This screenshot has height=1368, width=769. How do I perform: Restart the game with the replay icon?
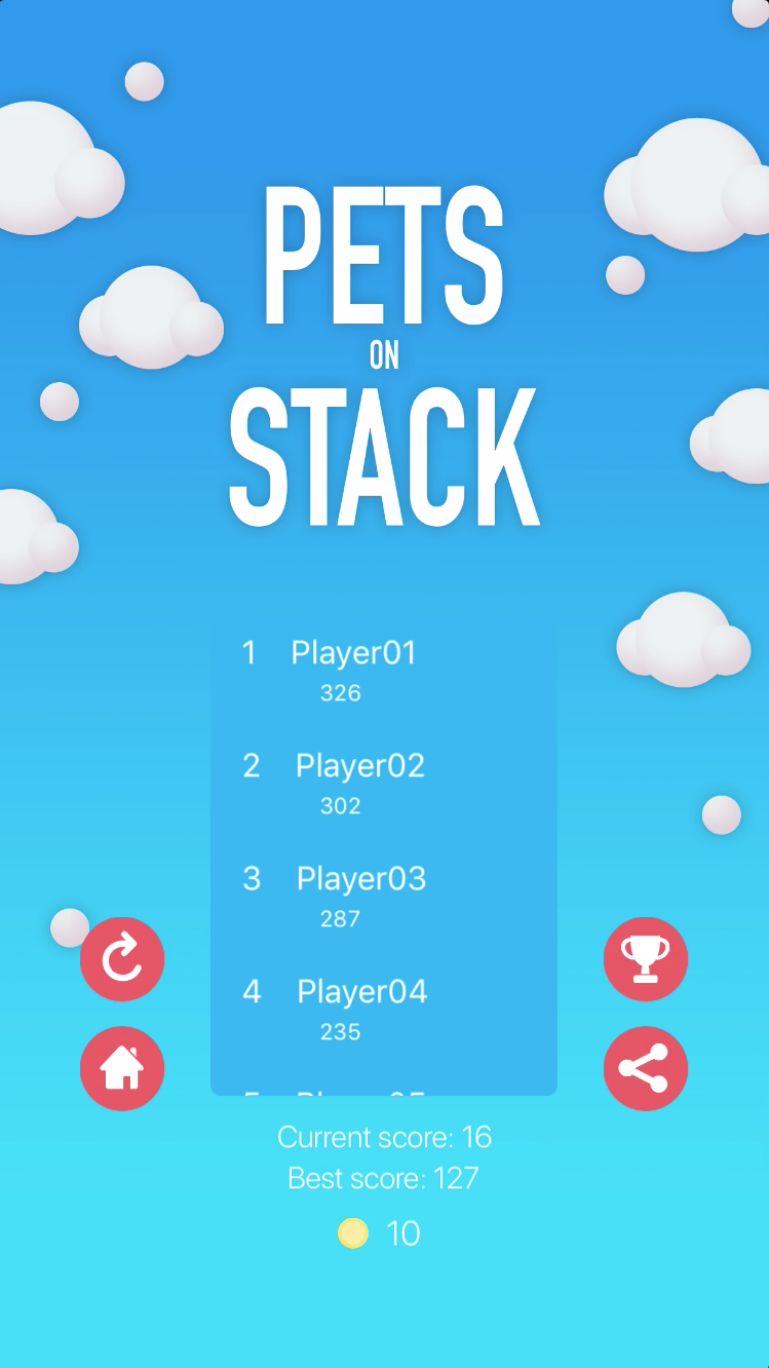[x=122, y=959]
